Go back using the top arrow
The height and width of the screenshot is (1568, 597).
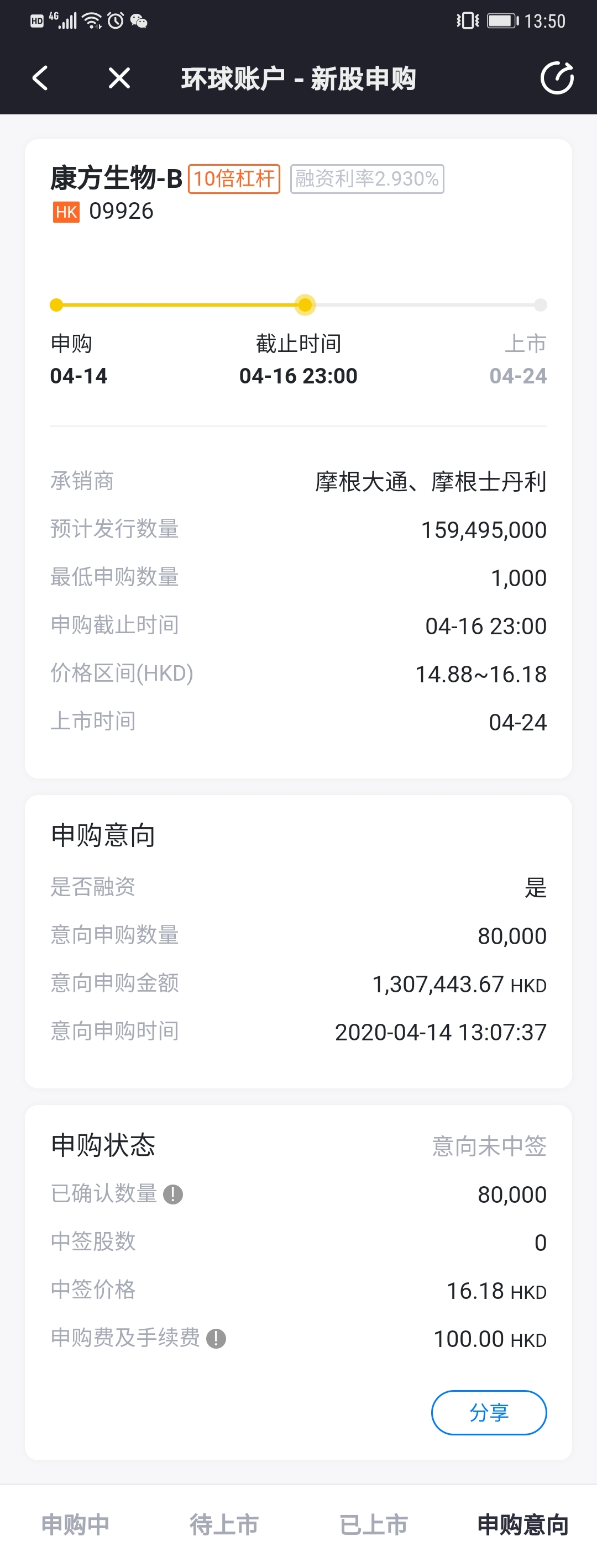[x=40, y=78]
